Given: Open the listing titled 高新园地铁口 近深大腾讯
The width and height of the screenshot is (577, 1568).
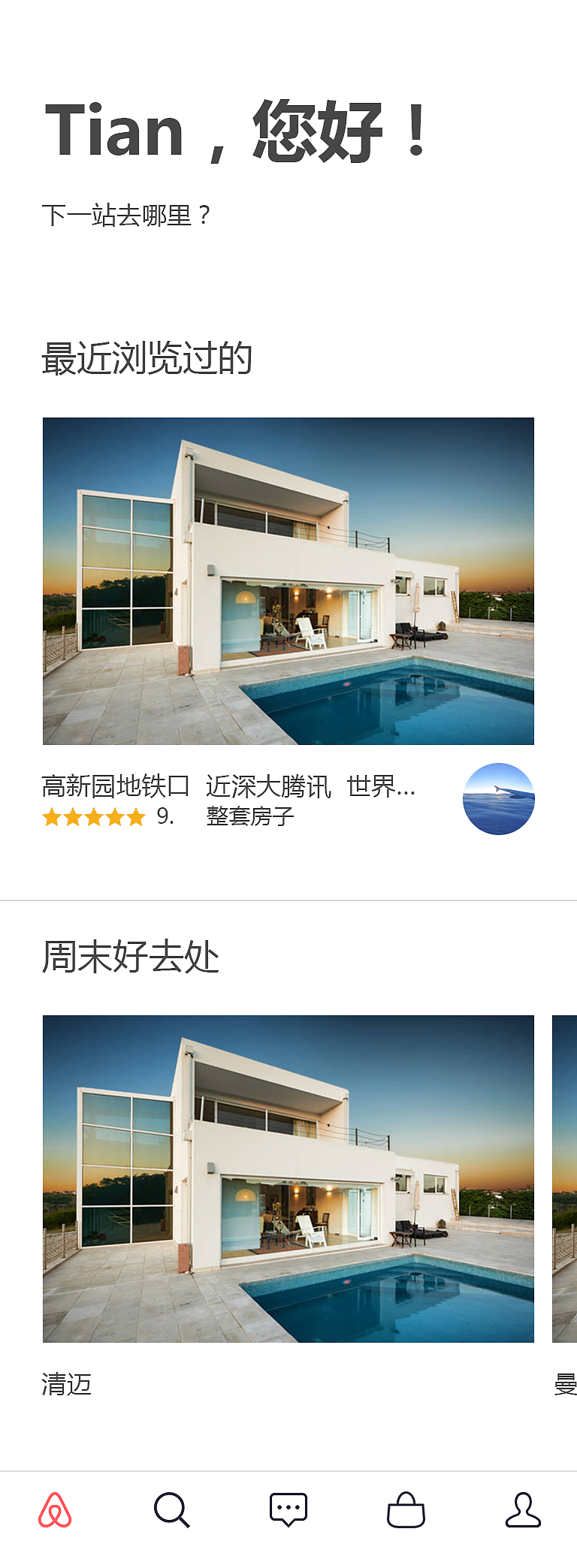Looking at the screenshot, I should coord(225,787).
